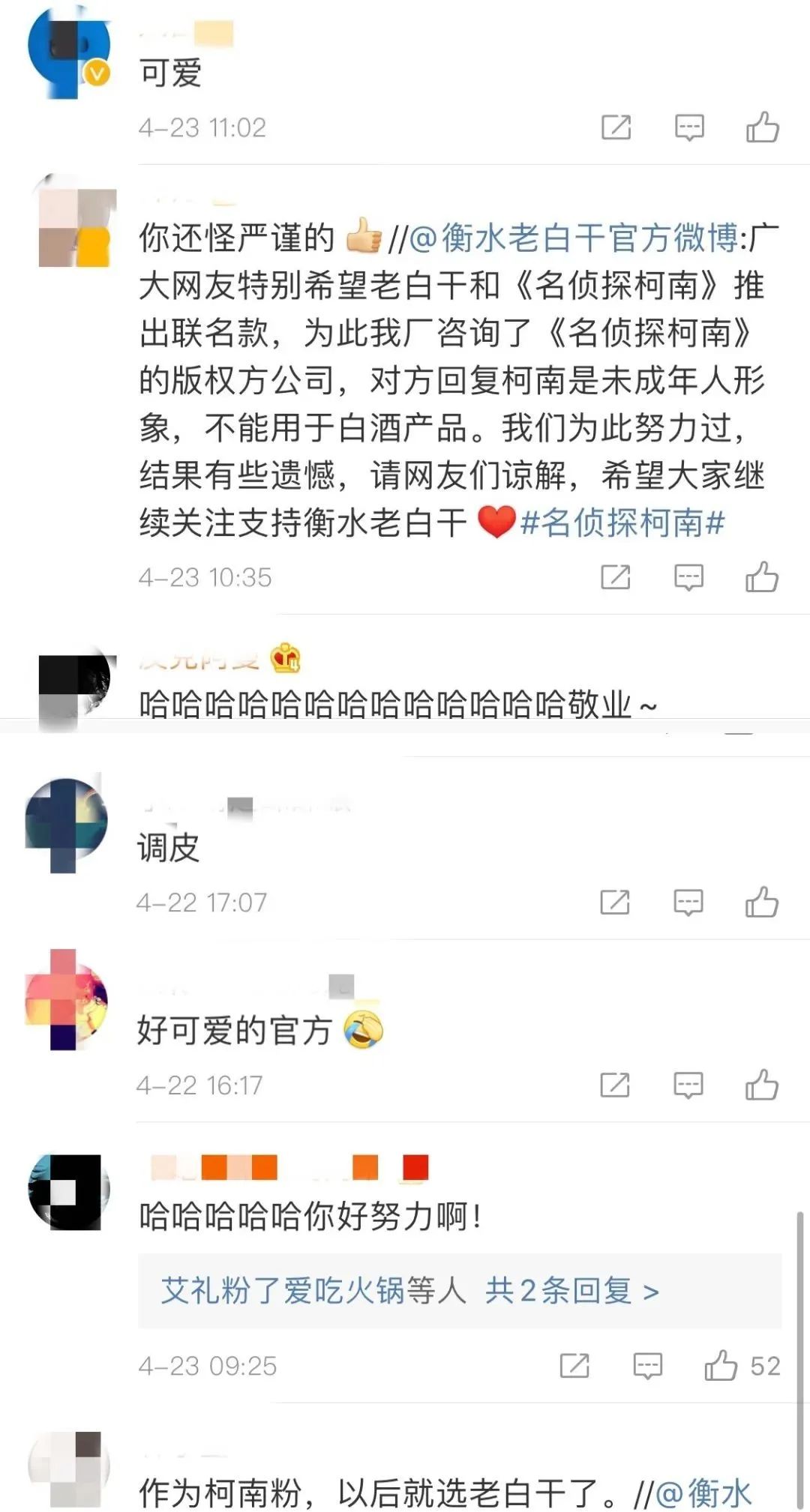This screenshot has height=1512, width=810.
Task: Repost the "调皮" comment
Action: point(614,902)
